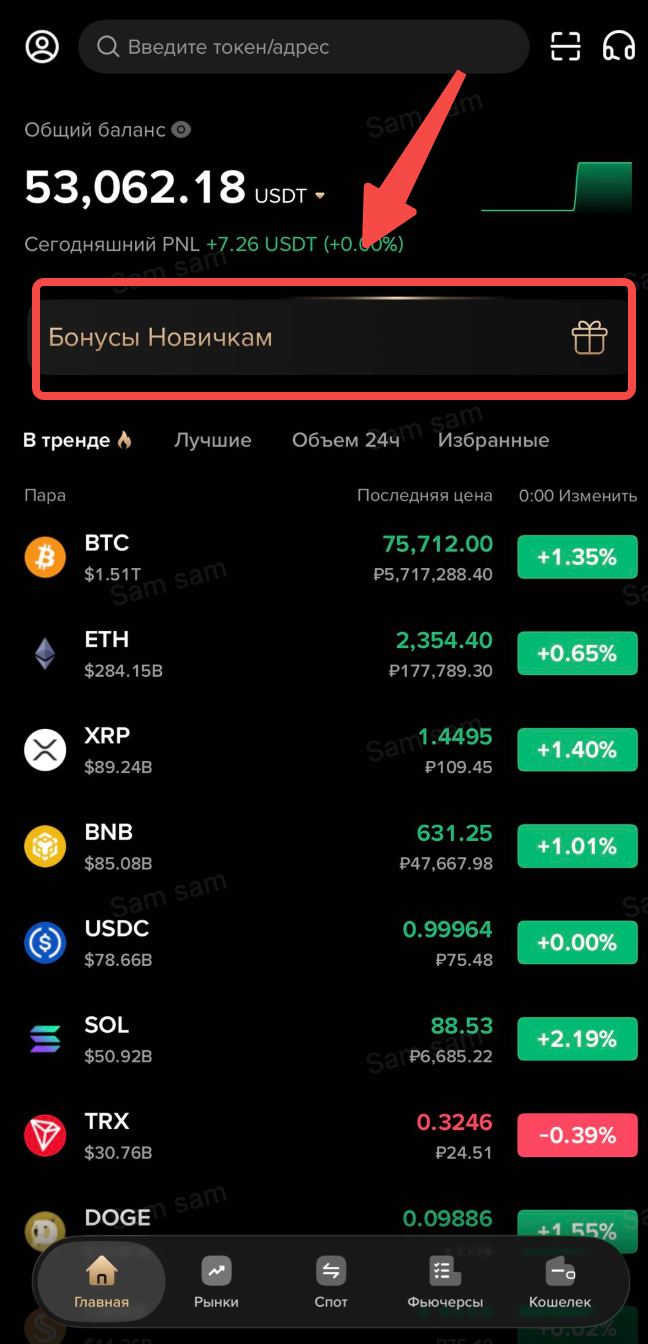Go to the Кошелек tab
Image resolution: width=648 pixels, height=1344 pixels.
(x=560, y=1282)
